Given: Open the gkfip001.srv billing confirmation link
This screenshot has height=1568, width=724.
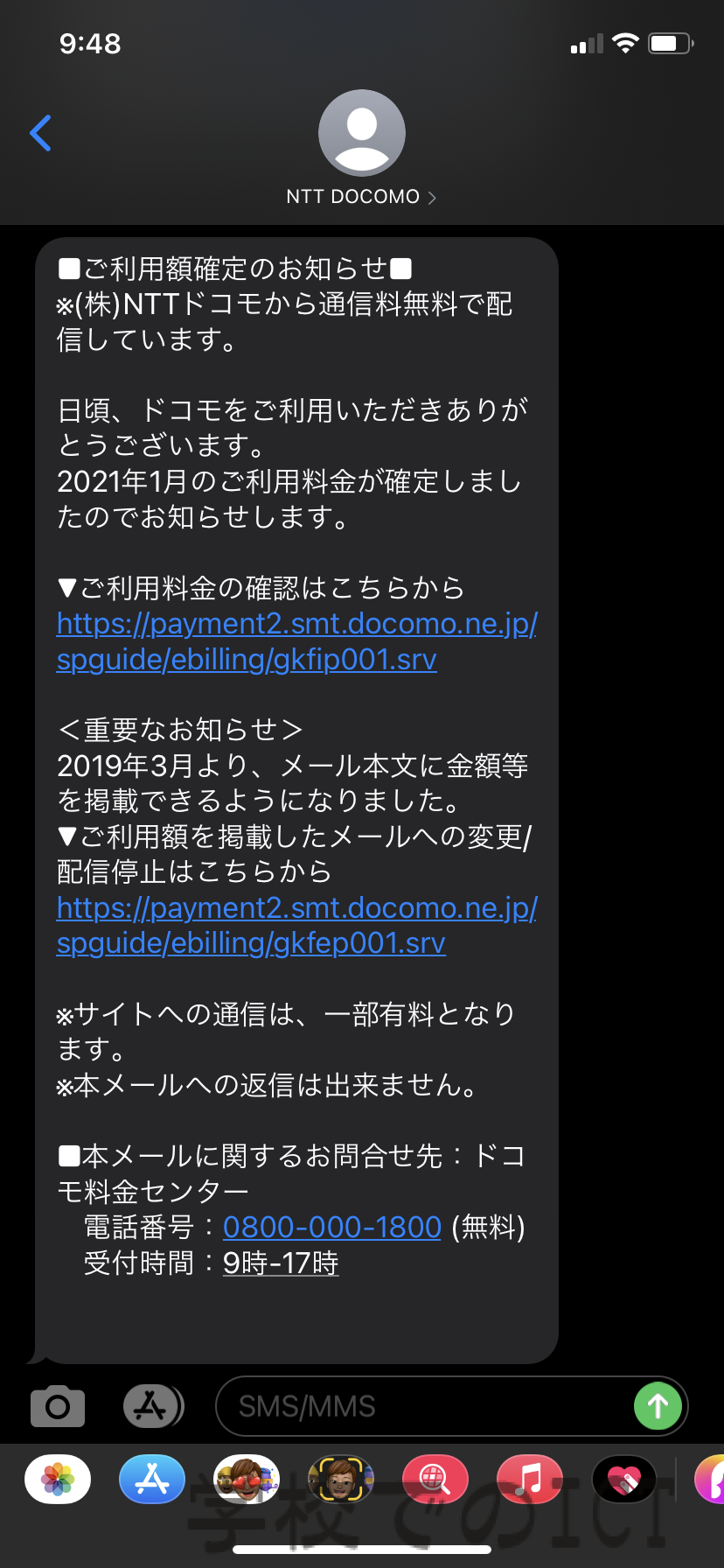Looking at the screenshot, I should (297, 640).
